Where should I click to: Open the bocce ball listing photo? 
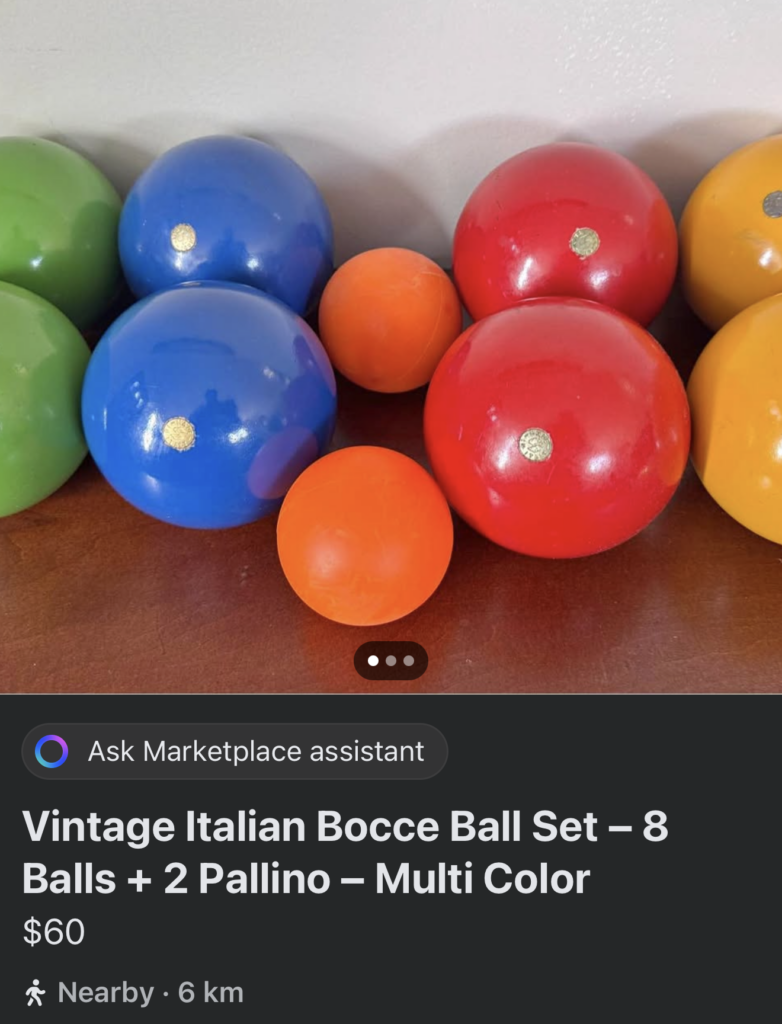[x=390, y=340]
